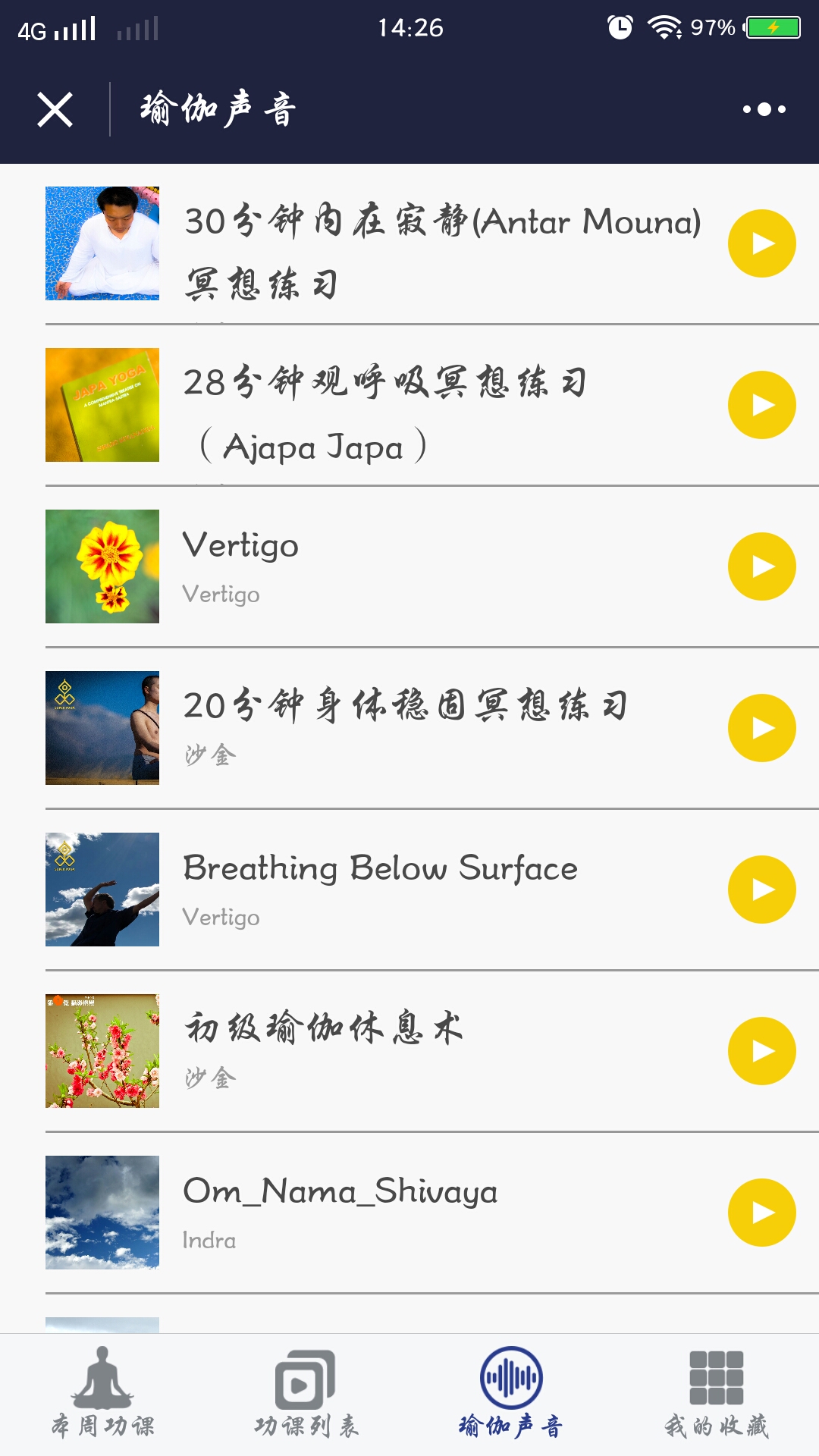The width and height of the screenshot is (819, 1456).
Task: Play Om_Nama_Shivaya by Indra
Action: pyautogui.click(x=761, y=1213)
